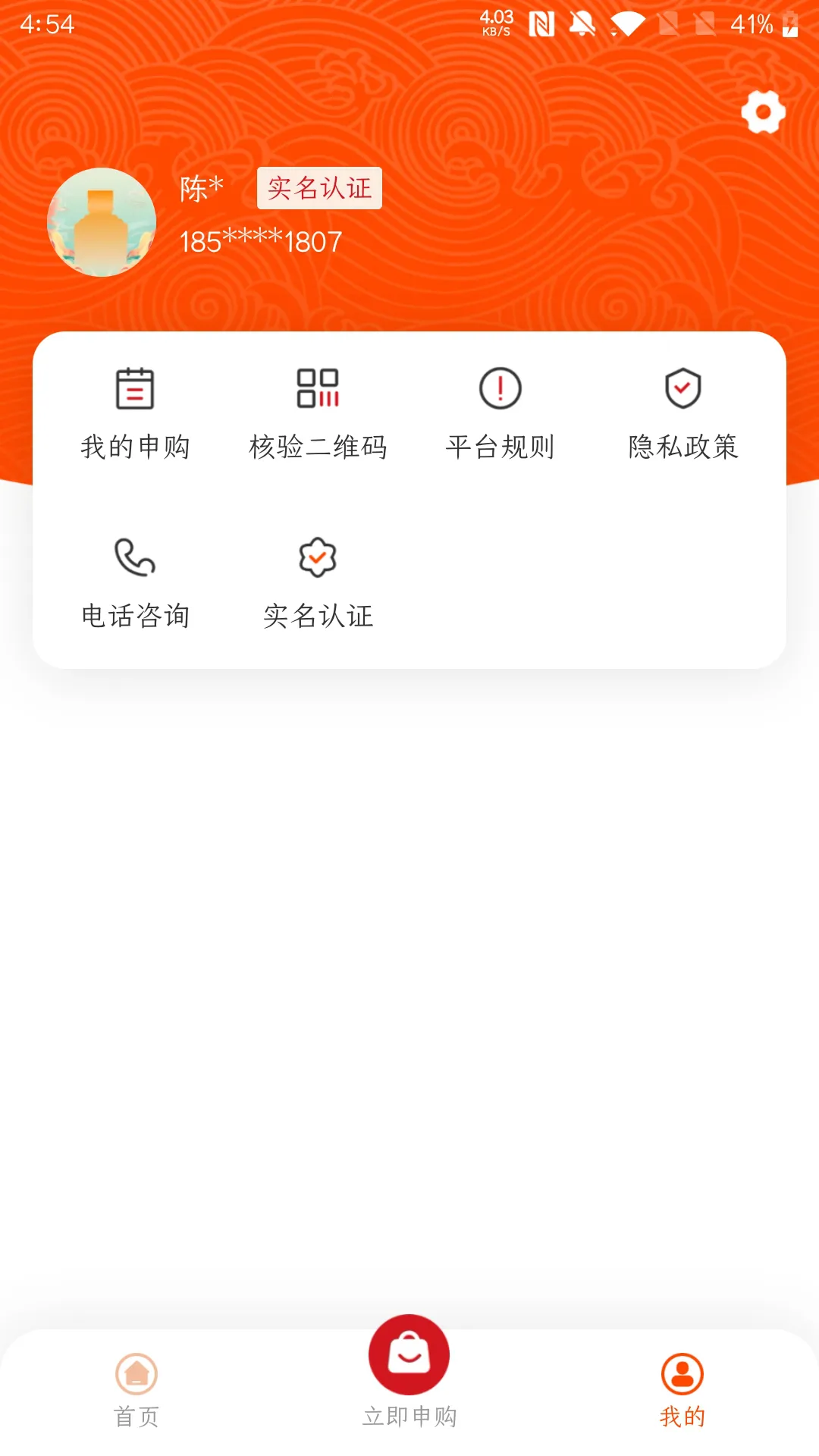
Task: Tap the exclamation icon above 平台规则
Action: point(501,388)
